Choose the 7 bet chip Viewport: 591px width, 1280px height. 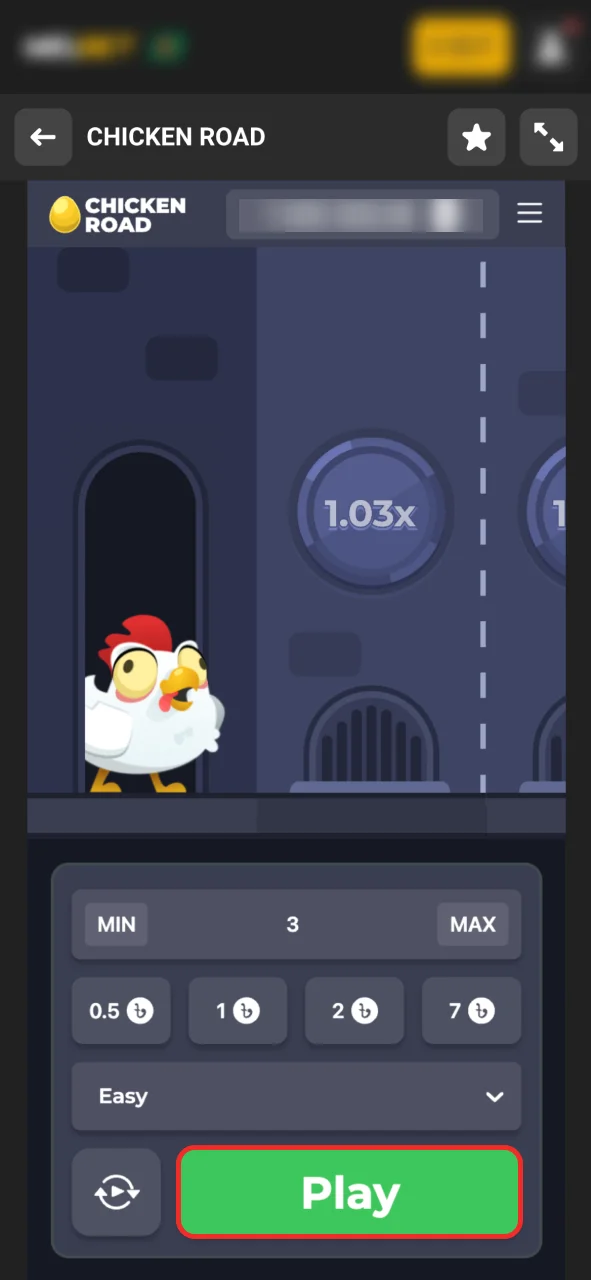point(472,1011)
